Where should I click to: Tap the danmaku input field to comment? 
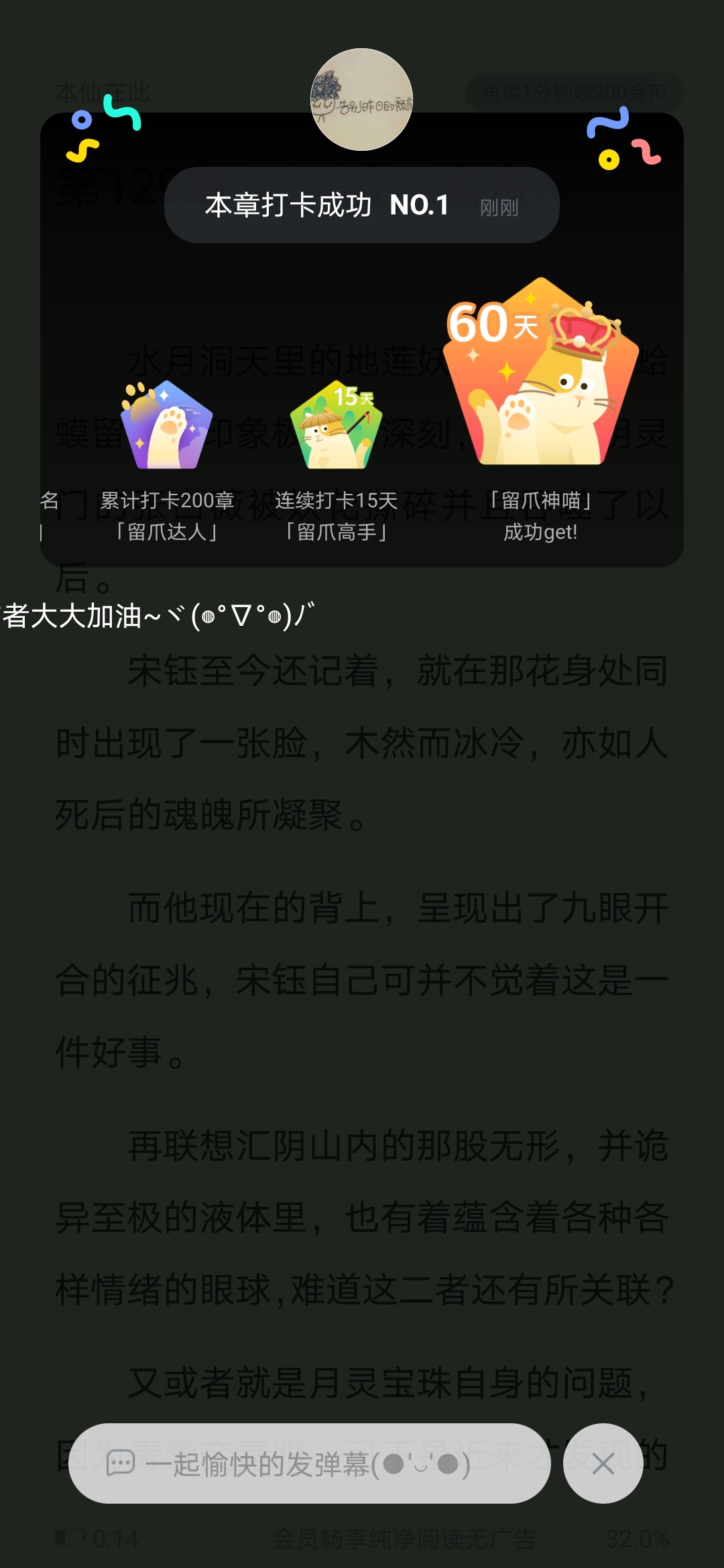click(x=308, y=1464)
